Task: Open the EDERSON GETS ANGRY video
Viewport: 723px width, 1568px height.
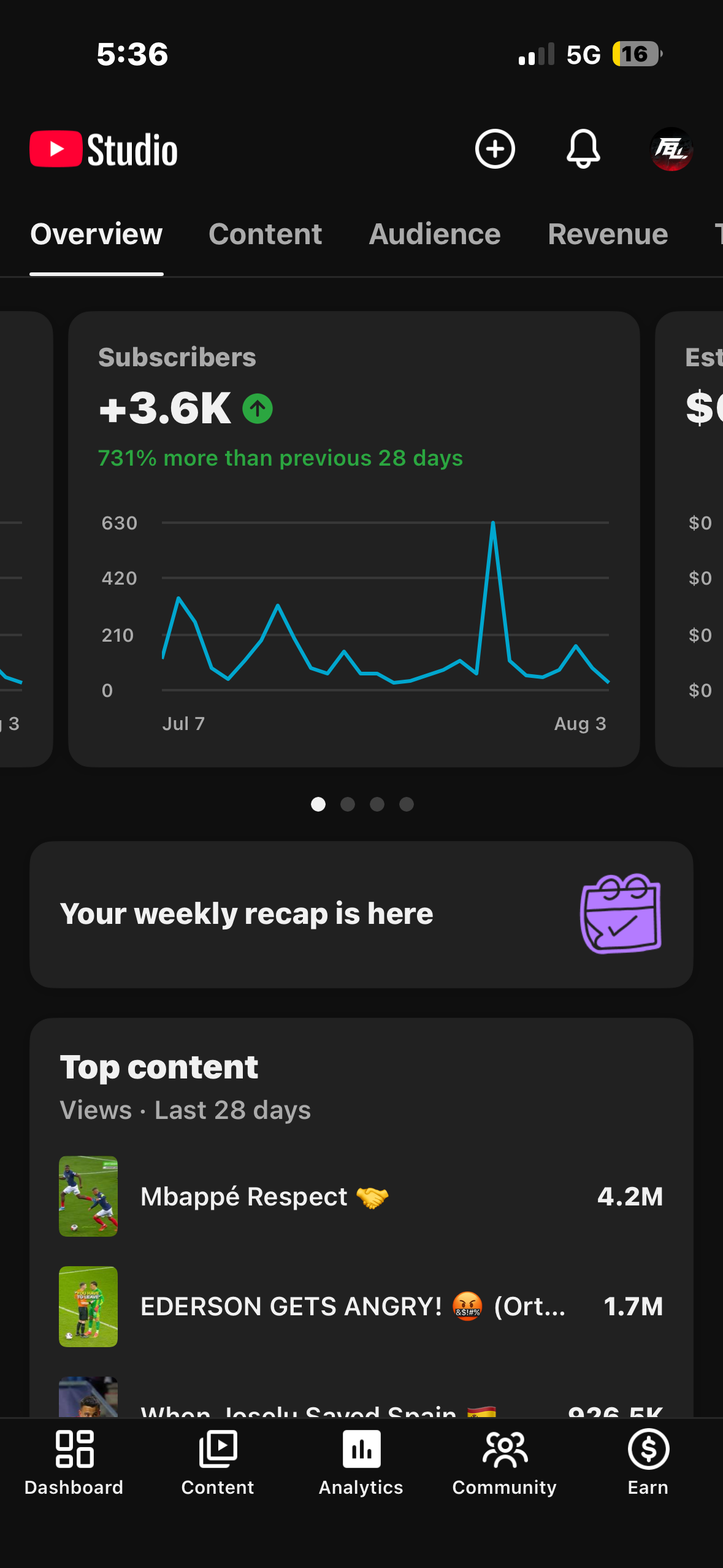Action: [x=361, y=1307]
